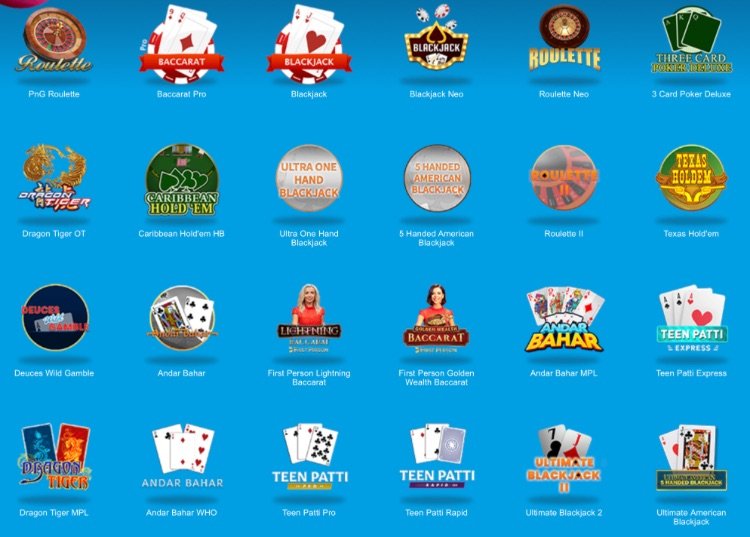Image resolution: width=750 pixels, height=537 pixels.
Task: Open Ultimate Blackjack 2
Action: [x=564, y=458]
